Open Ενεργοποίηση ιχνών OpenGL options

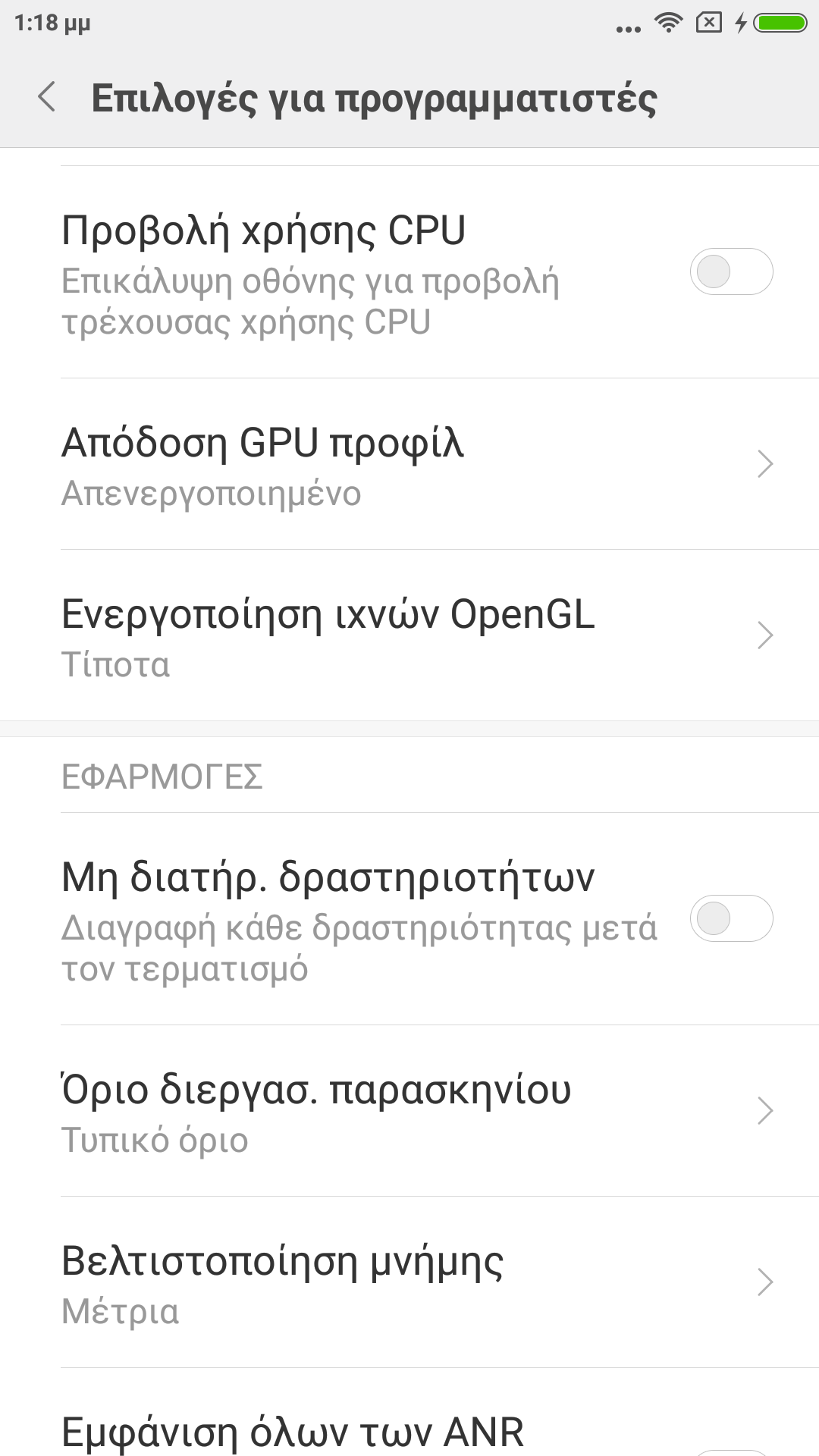pyautogui.click(x=409, y=635)
